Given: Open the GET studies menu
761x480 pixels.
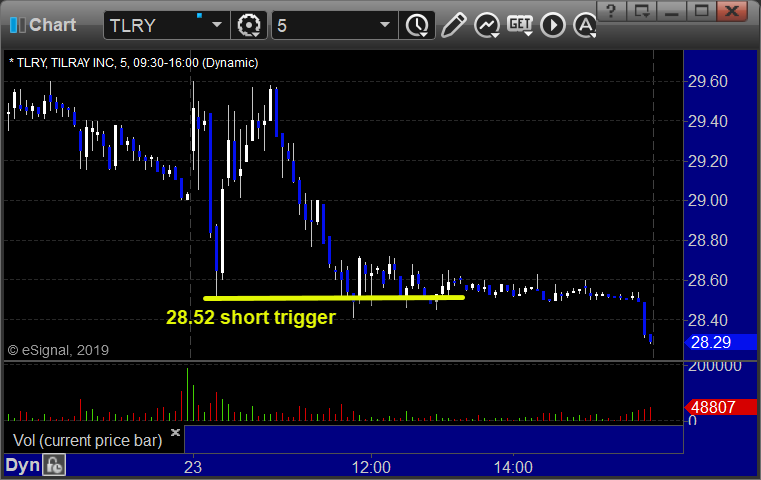Looking at the screenshot, I should point(520,24).
